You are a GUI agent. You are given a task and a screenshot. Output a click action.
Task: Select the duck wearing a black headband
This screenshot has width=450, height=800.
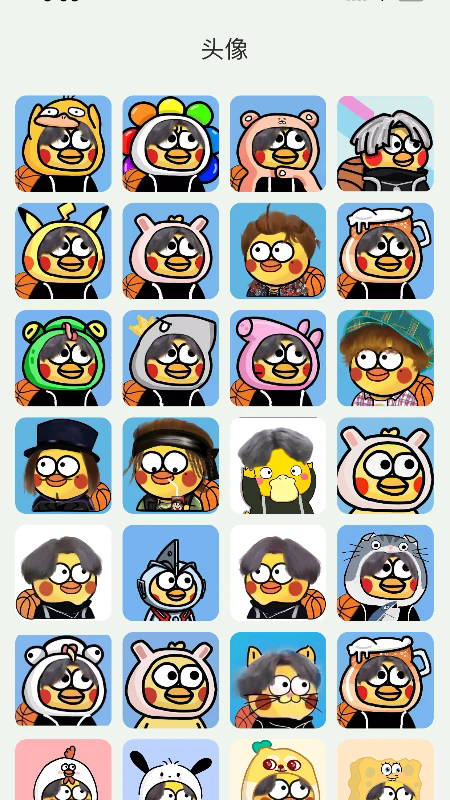(170, 465)
